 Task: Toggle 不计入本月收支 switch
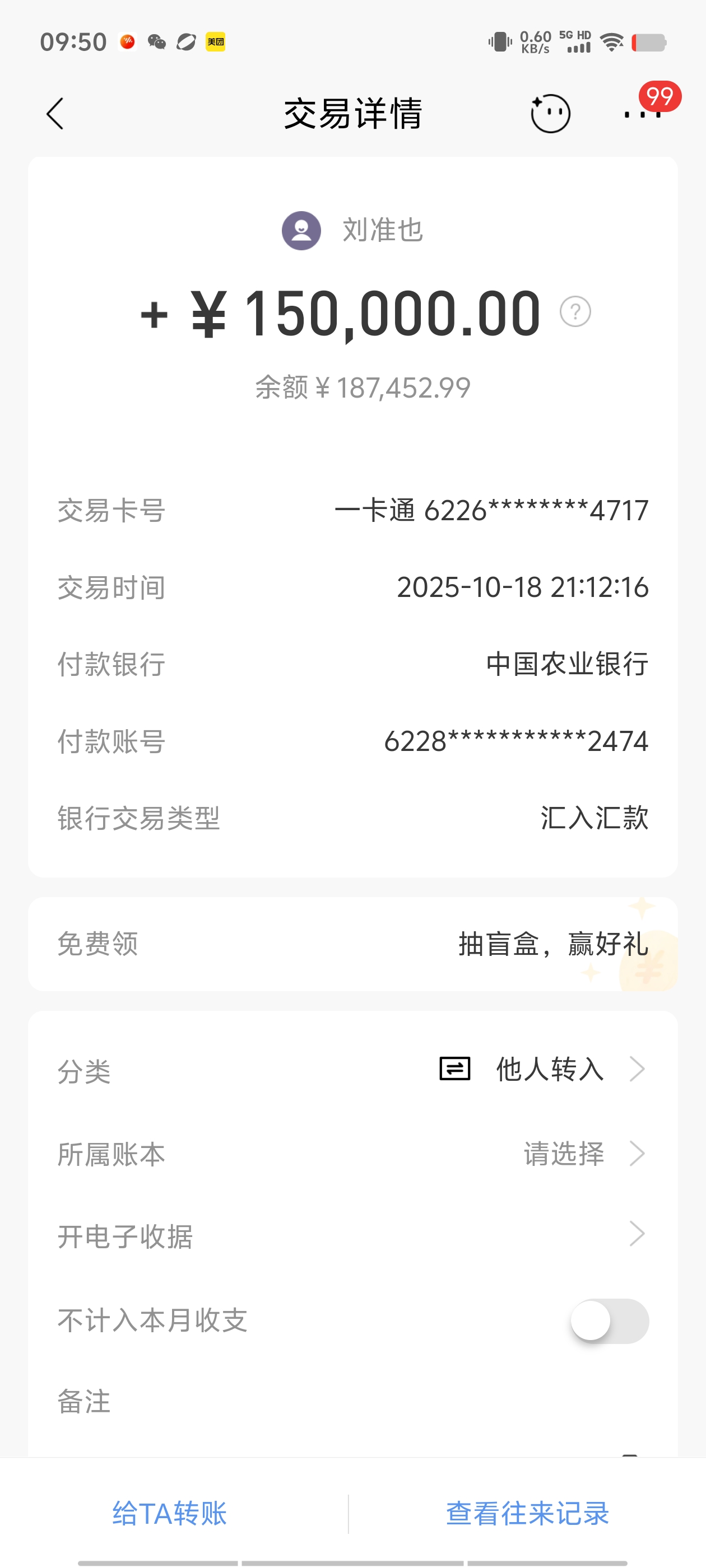pos(609,1320)
